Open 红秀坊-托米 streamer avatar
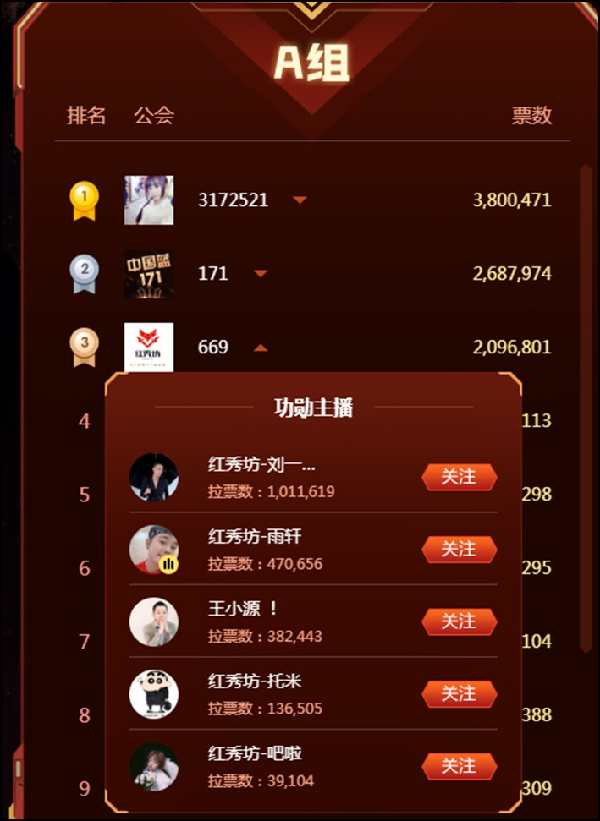 [154, 693]
